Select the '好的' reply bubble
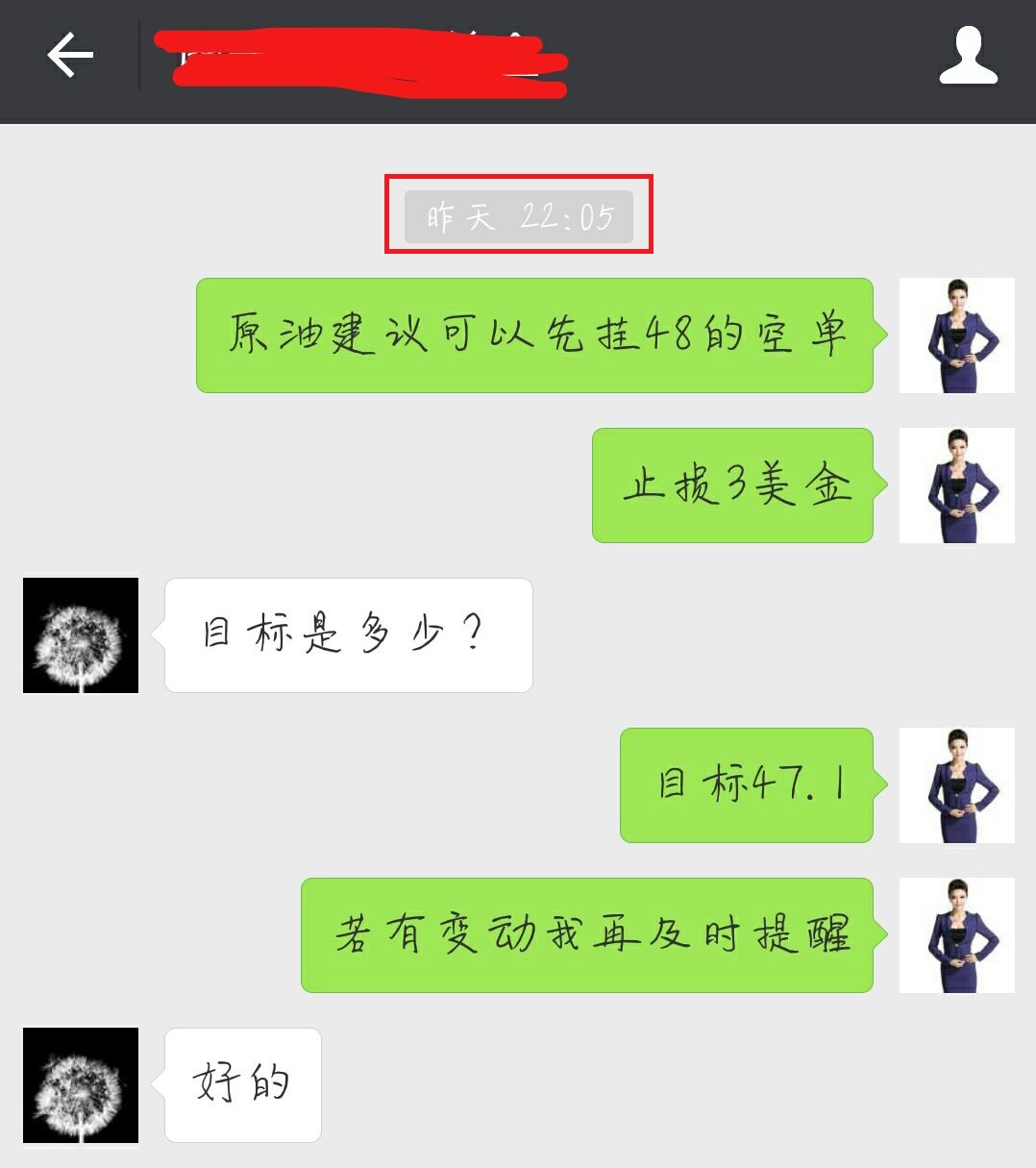 [x=242, y=1082]
